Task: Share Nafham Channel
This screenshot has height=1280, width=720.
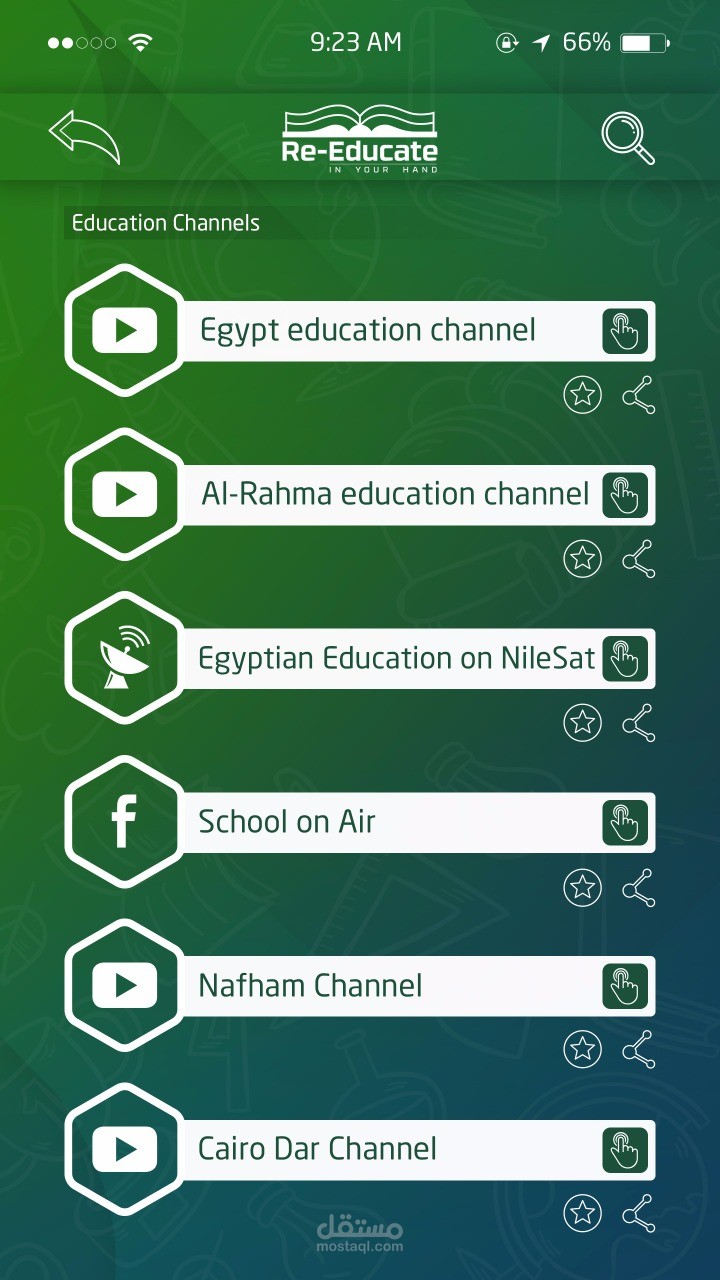Action: 639,1050
